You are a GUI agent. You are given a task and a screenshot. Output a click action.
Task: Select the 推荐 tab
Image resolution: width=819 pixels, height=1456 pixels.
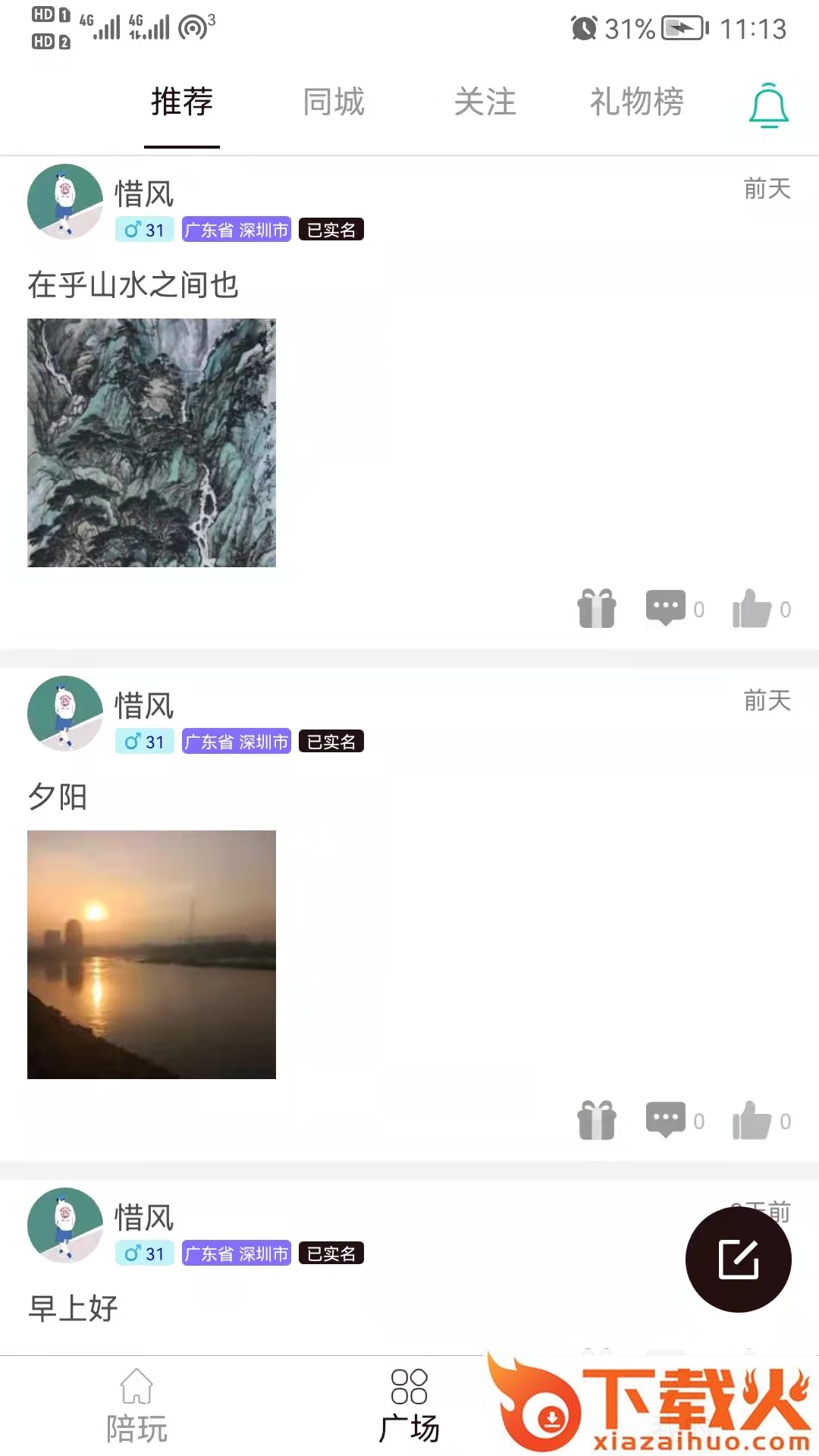[182, 102]
